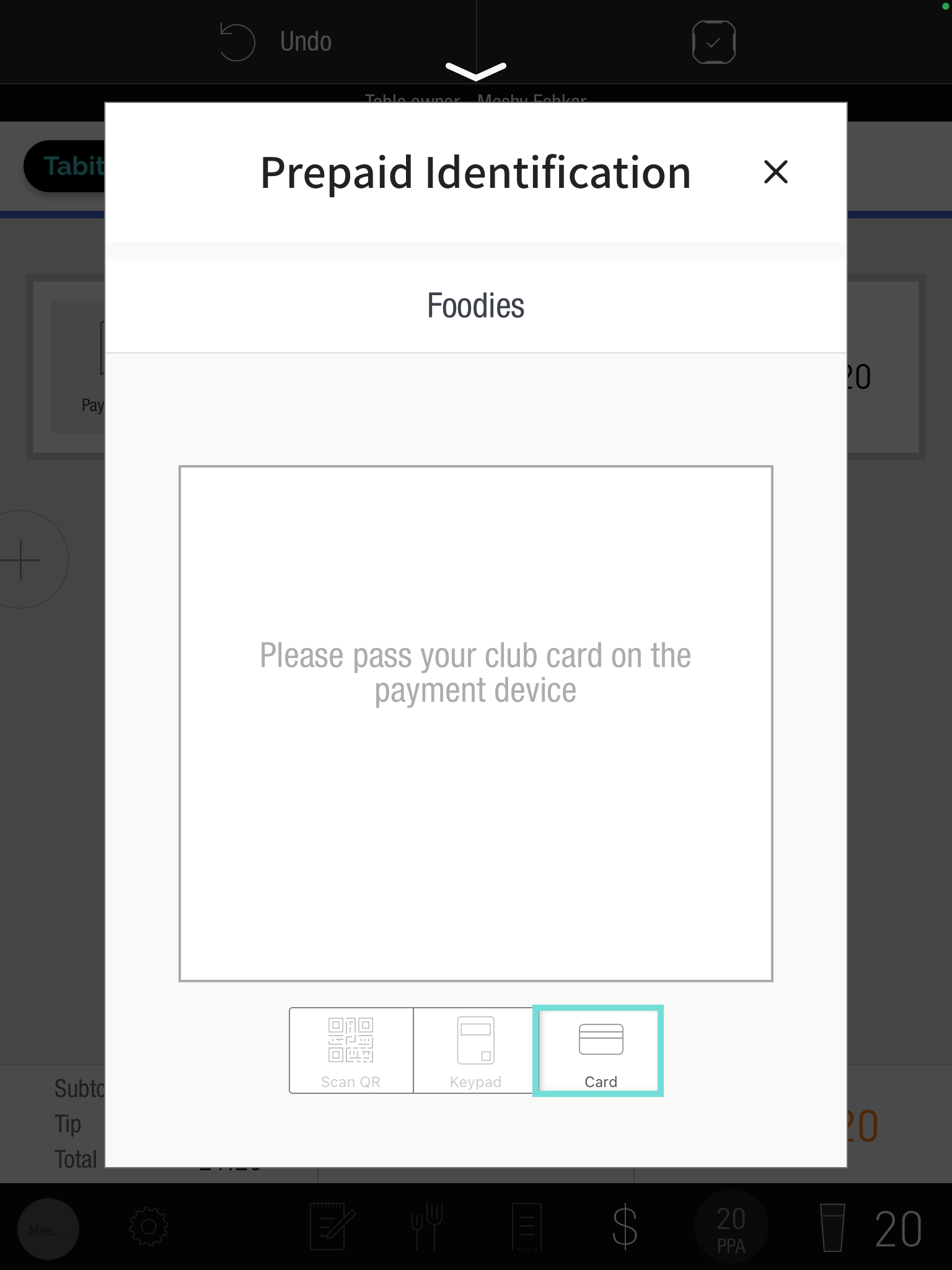
Task: Switch to Scan QR identification
Action: click(x=351, y=1050)
